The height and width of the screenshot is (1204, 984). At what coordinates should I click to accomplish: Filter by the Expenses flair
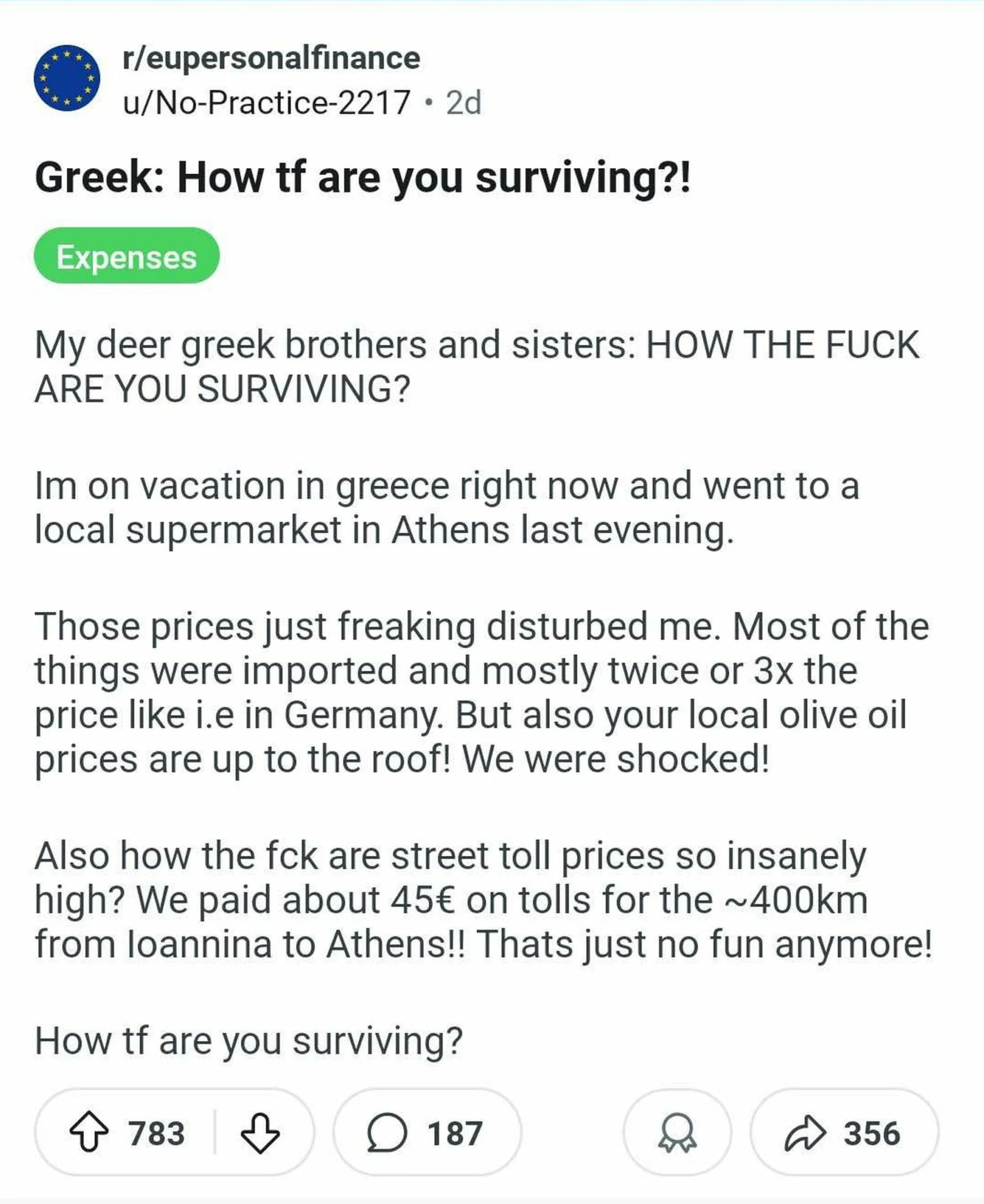(126, 256)
